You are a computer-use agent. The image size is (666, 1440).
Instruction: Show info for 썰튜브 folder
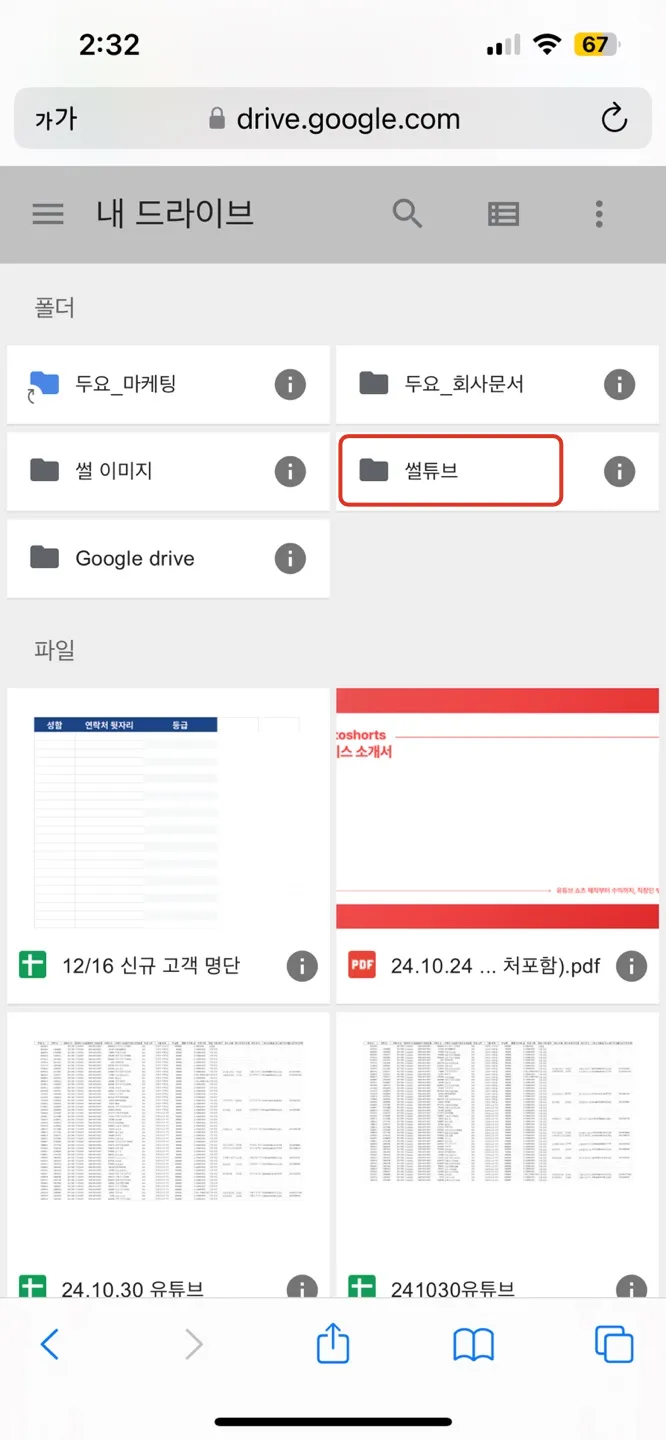click(619, 471)
